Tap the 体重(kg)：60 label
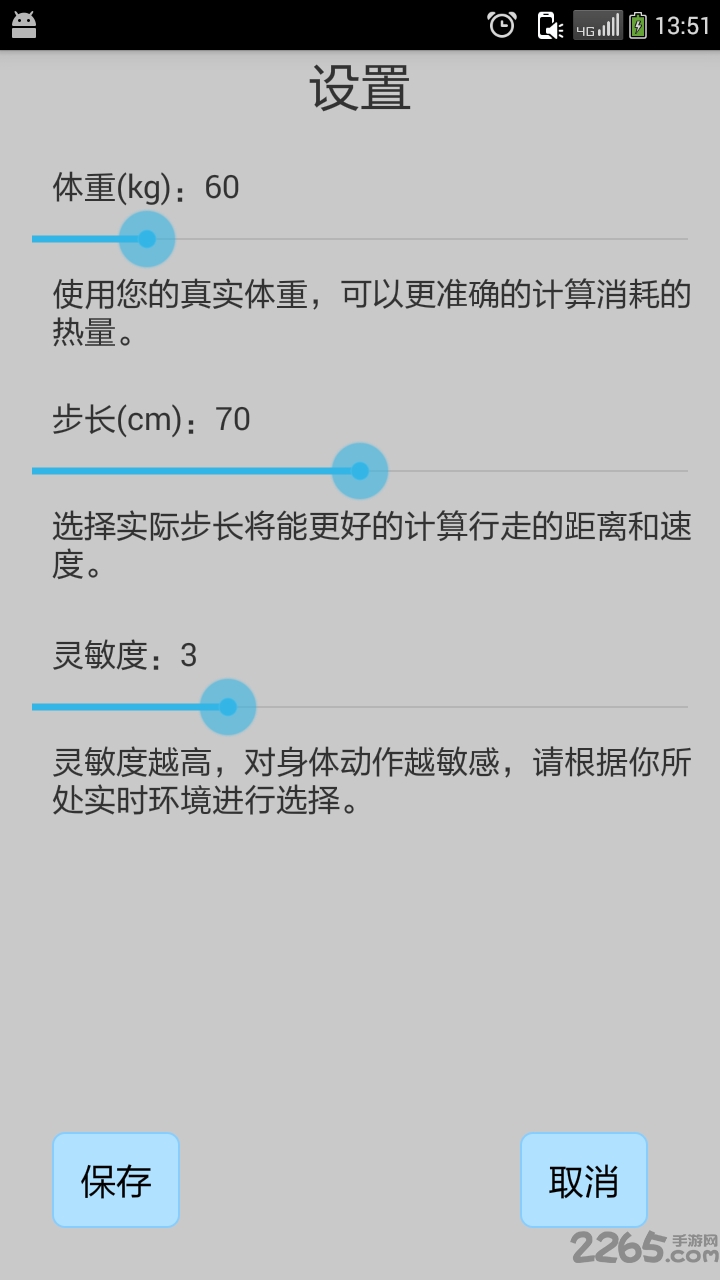 pos(144,188)
